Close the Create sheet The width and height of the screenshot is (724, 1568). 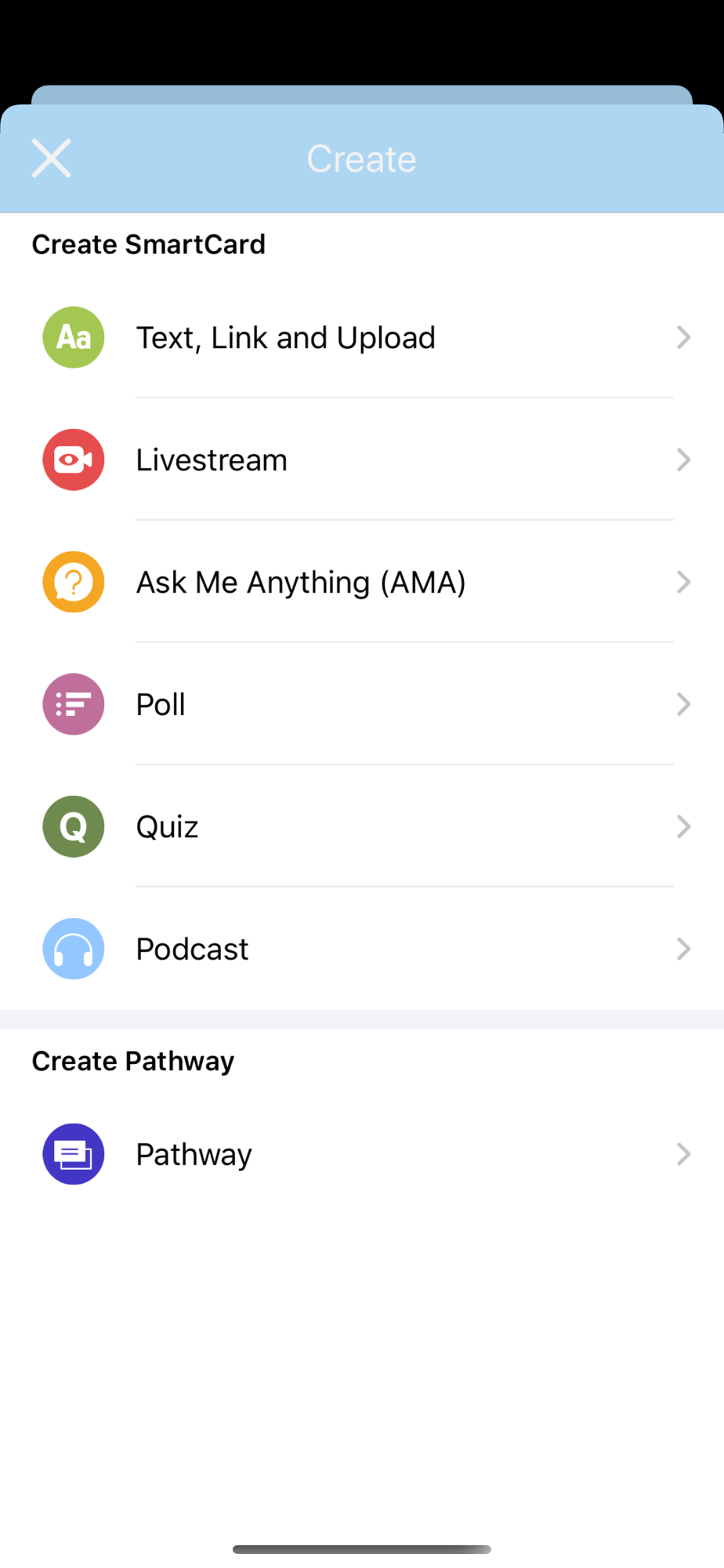coord(52,158)
